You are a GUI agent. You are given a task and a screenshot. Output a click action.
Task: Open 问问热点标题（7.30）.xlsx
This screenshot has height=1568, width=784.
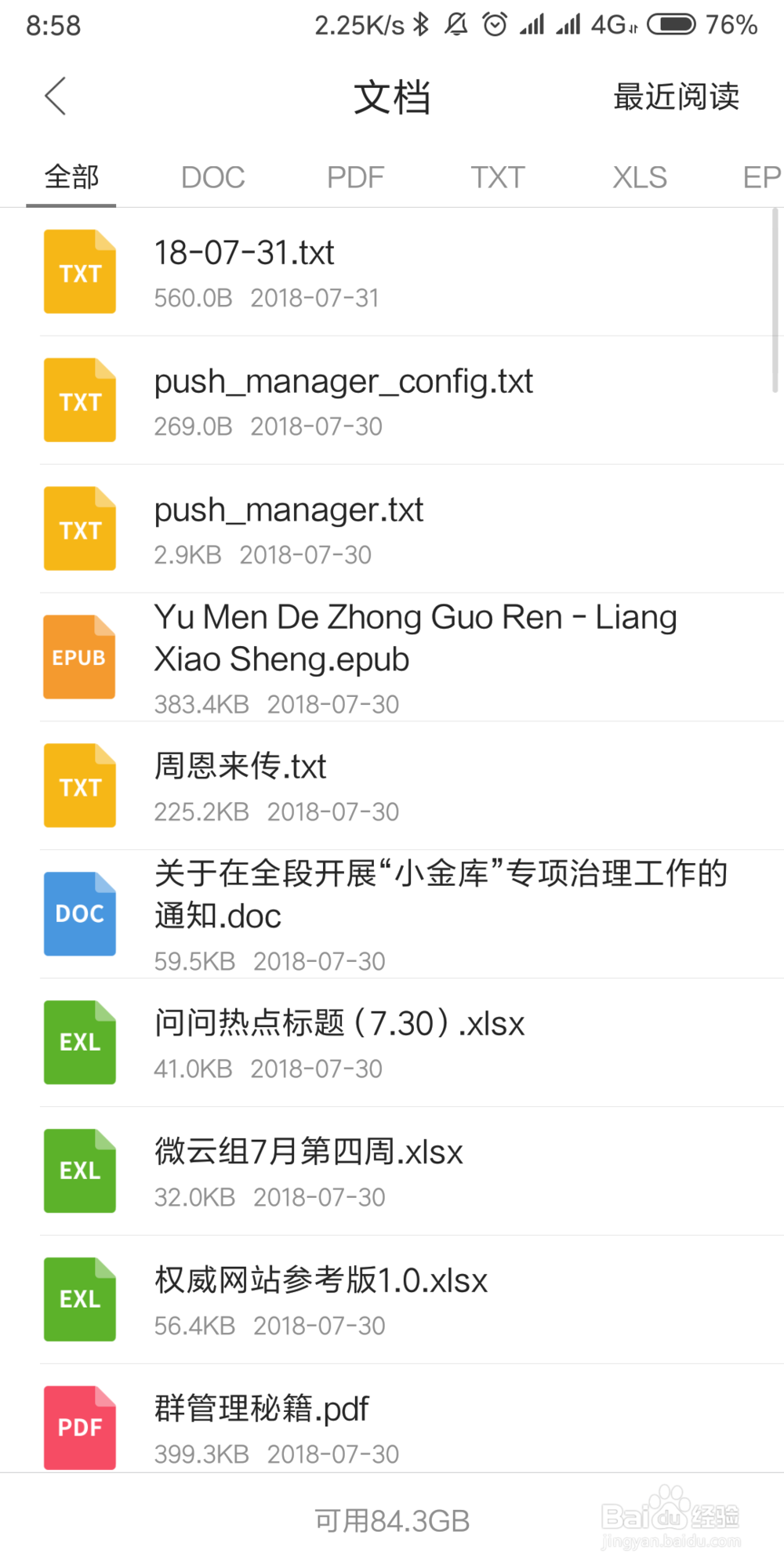(x=392, y=1043)
